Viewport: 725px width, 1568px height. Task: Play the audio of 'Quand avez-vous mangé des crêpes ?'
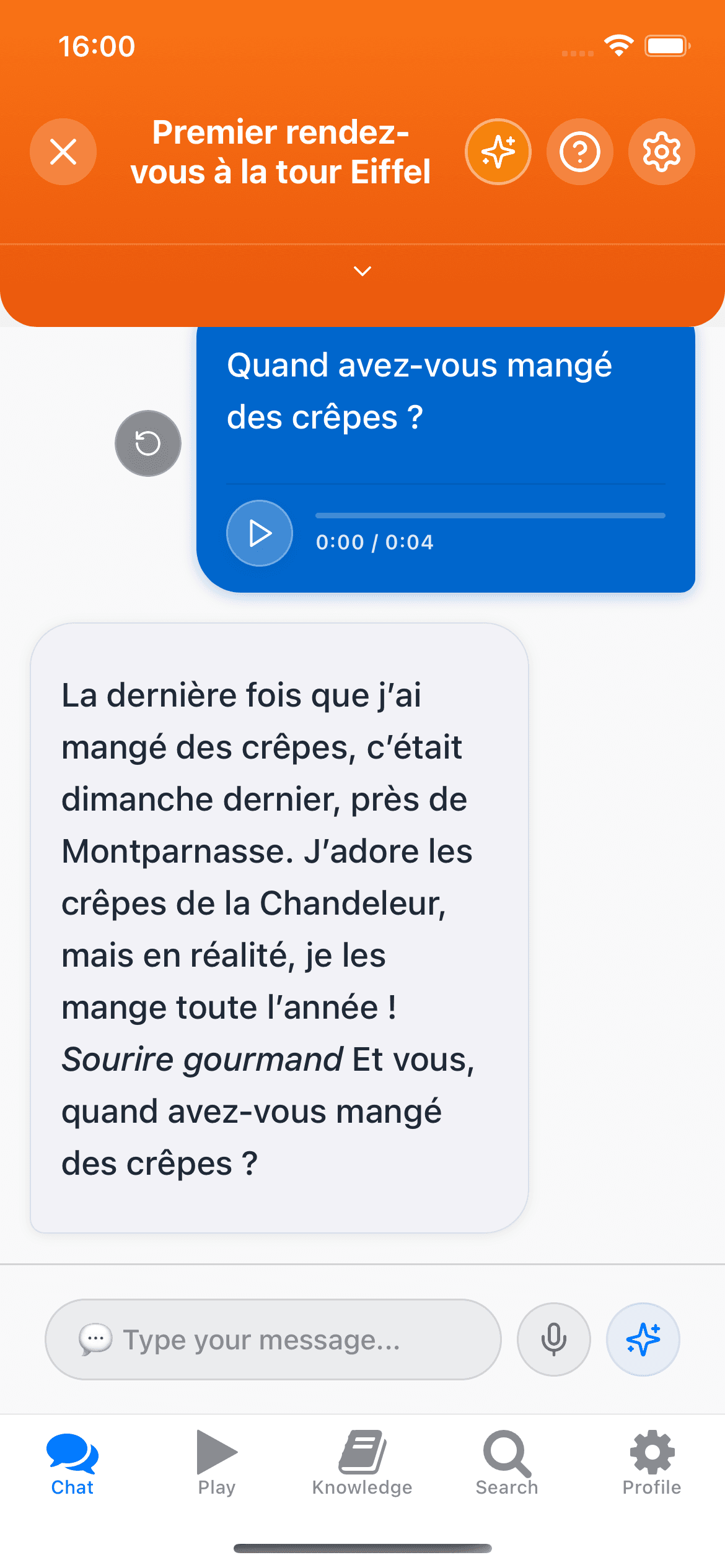(259, 533)
